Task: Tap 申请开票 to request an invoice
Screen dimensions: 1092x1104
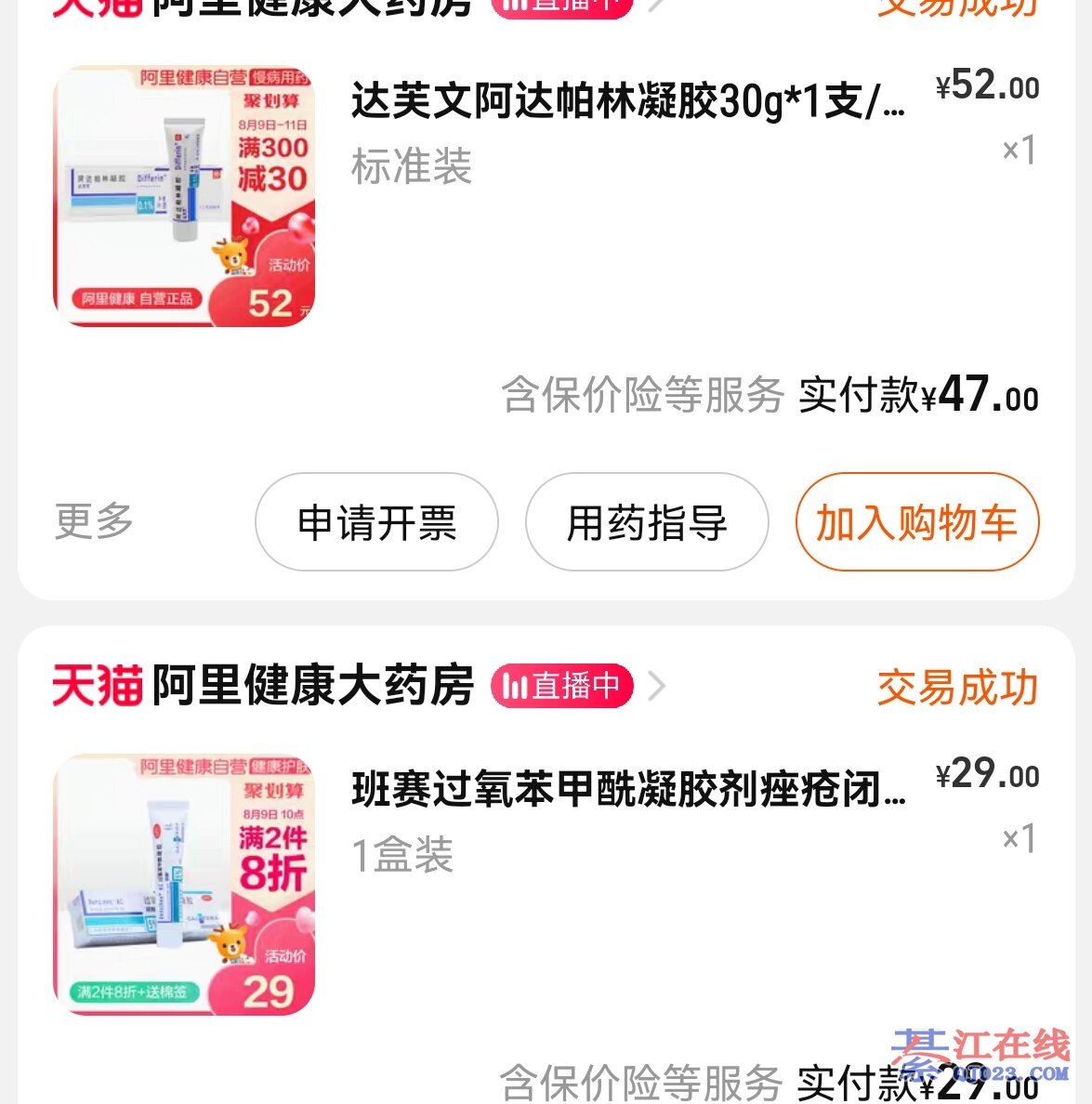Action: 376,522
